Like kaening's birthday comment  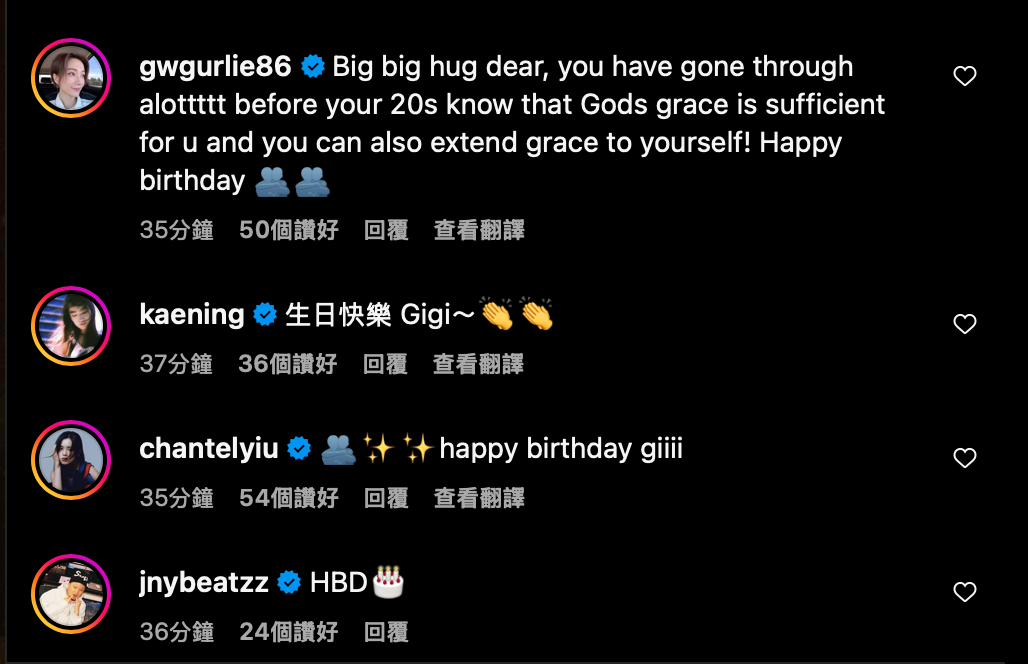pyautogui.click(x=964, y=324)
